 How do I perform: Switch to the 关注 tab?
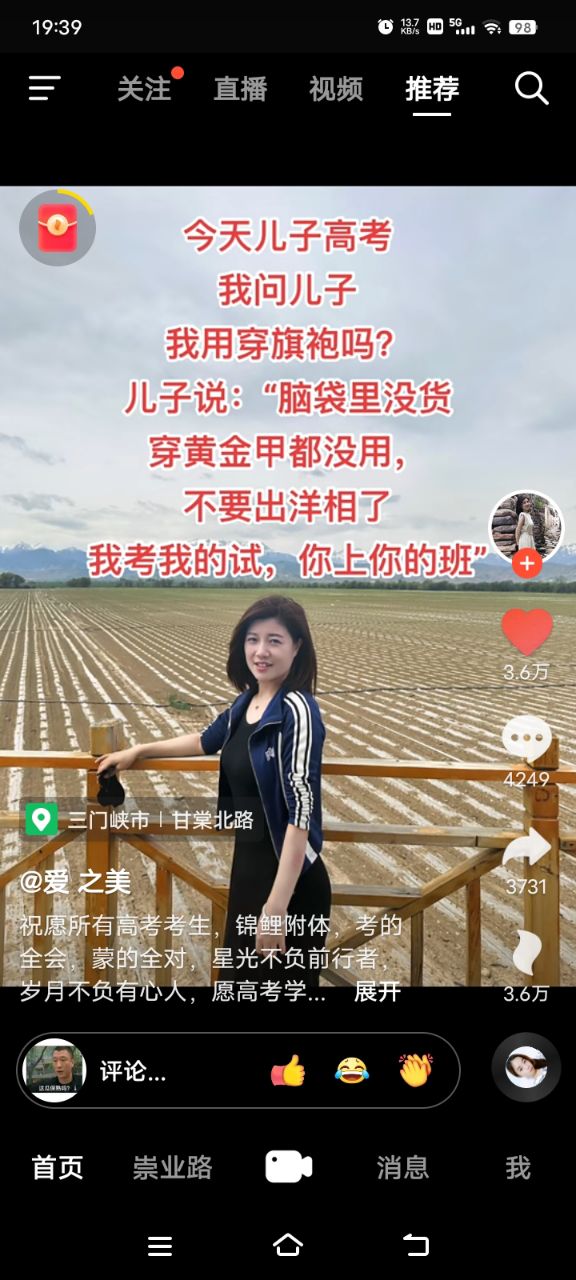coord(145,89)
